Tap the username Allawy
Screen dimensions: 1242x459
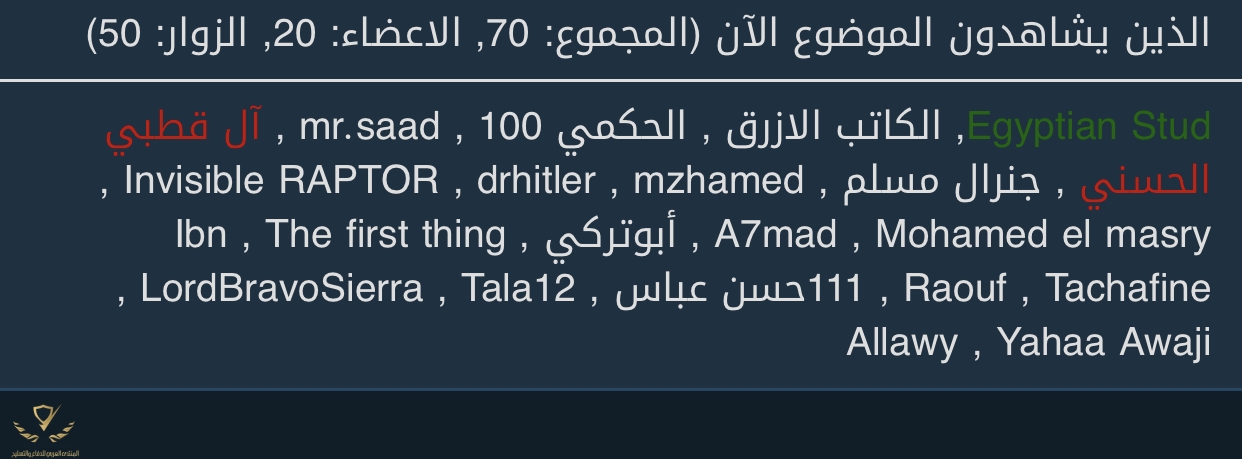click(901, 343)
